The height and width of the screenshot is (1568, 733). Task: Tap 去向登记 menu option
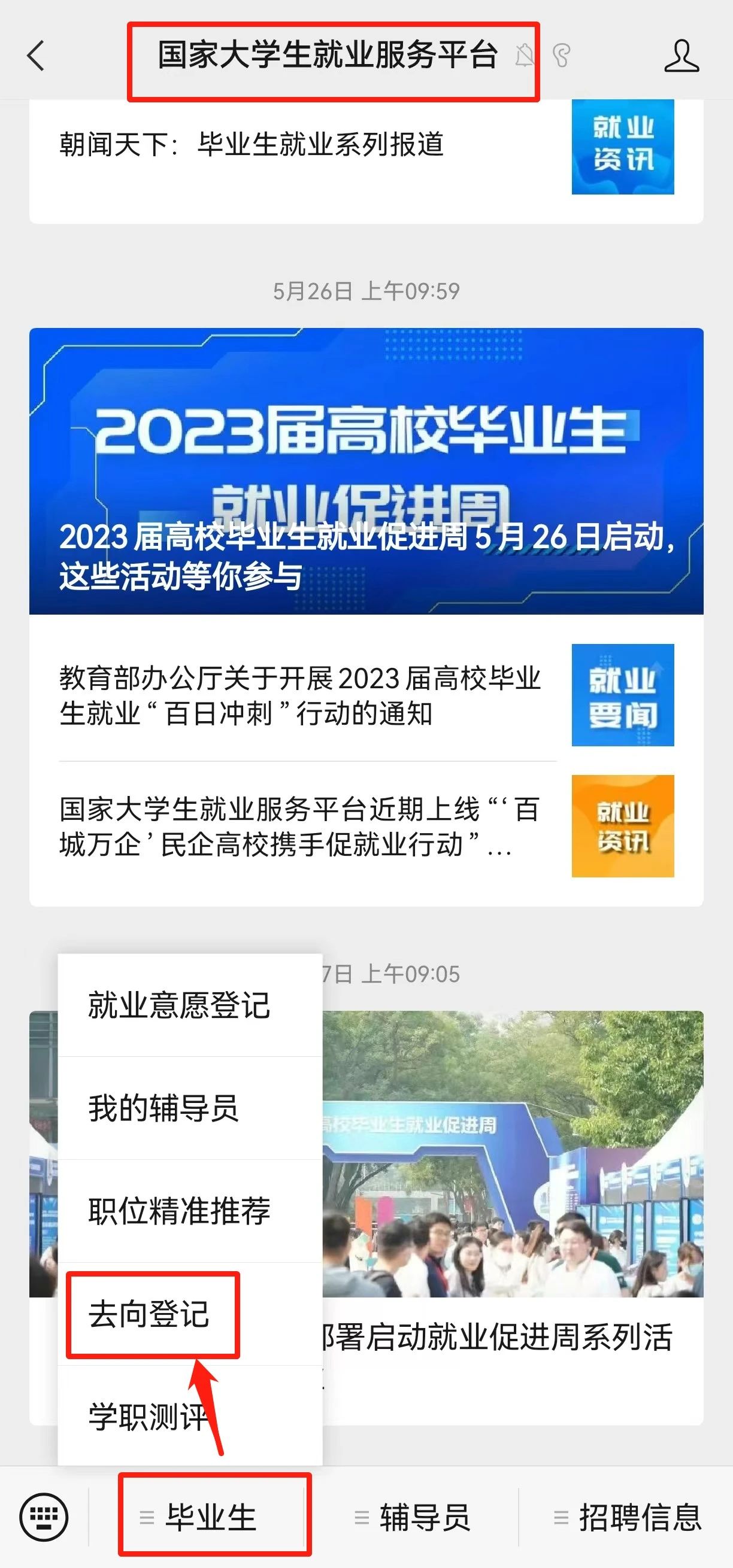point(149,1314)
